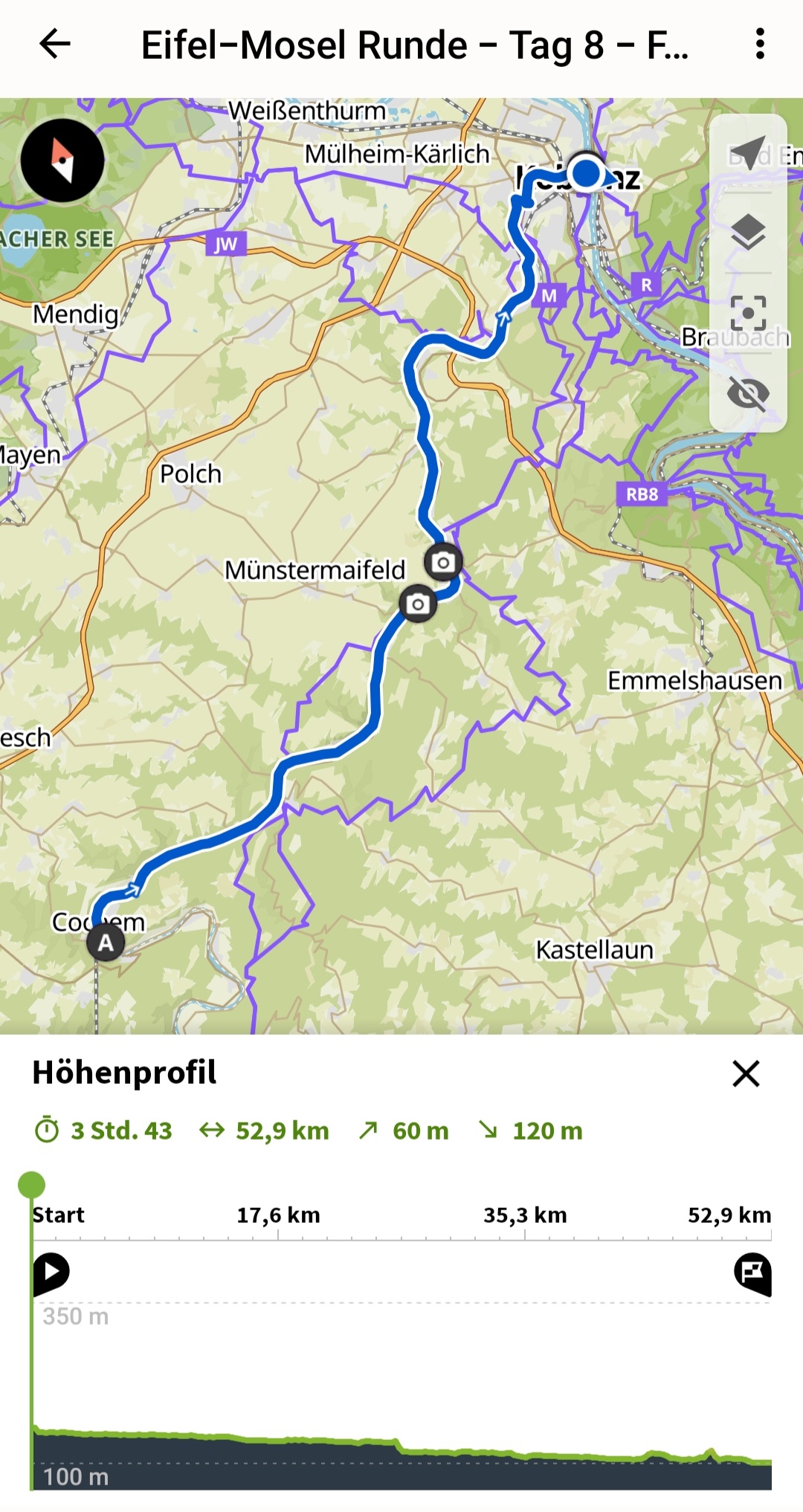This screenshot has height=1512, width=803.
Task: Select the start marker A on map
Action: [106, 943]
